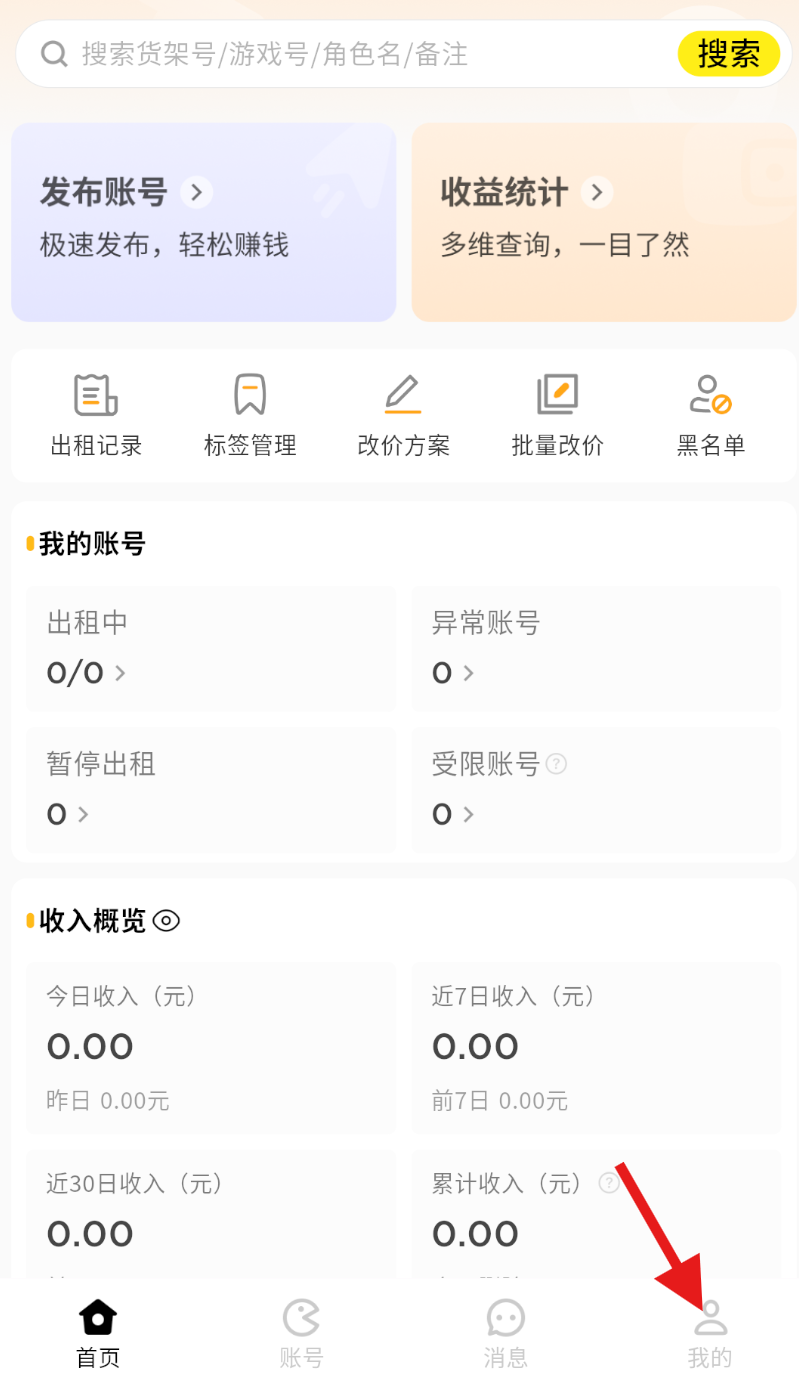The height and width of the screenshot is (1378, 799).
Task: Show the 累计收入 help tip
Action: tap(608, 1184)
